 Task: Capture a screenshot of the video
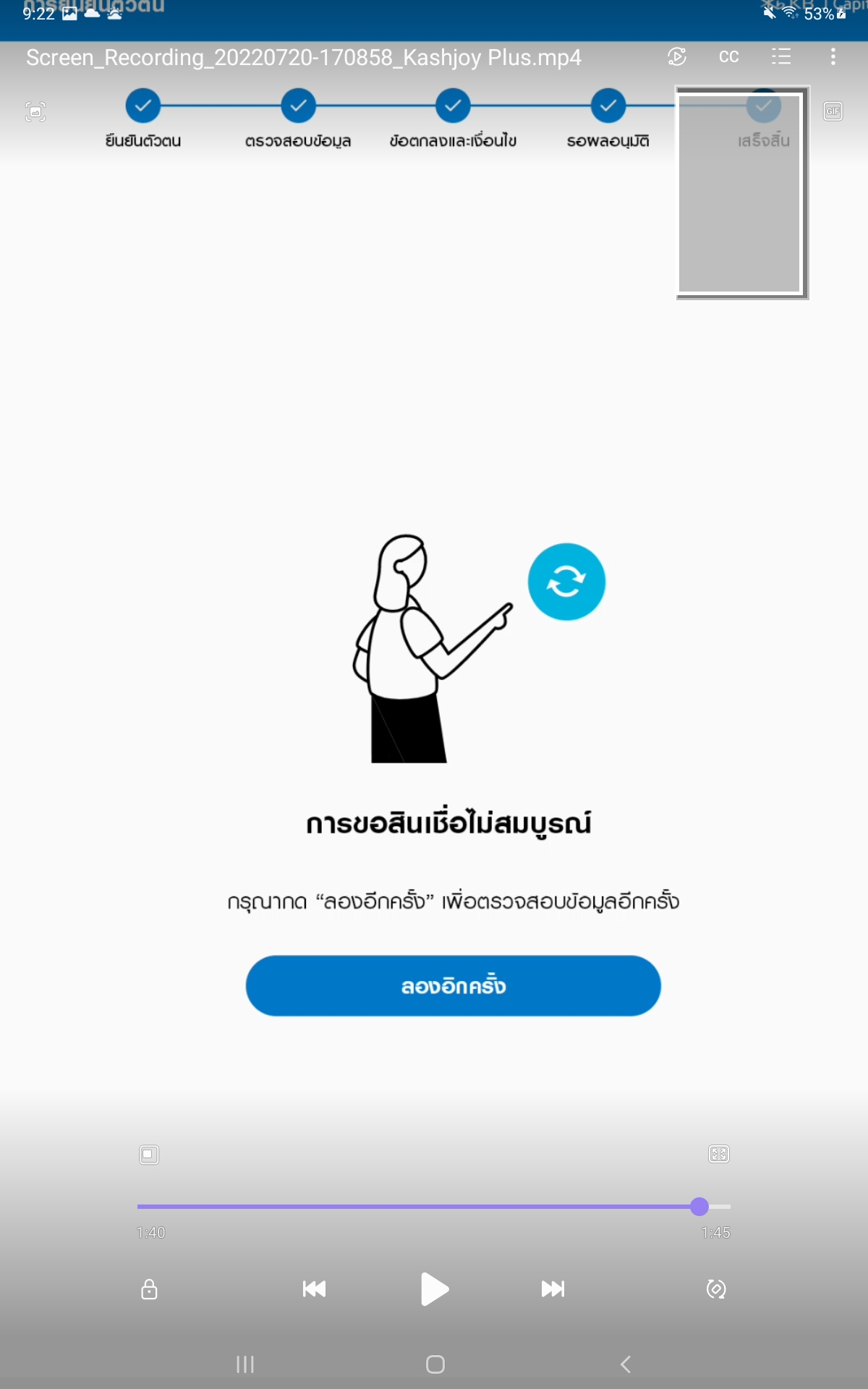coord(35,111)
